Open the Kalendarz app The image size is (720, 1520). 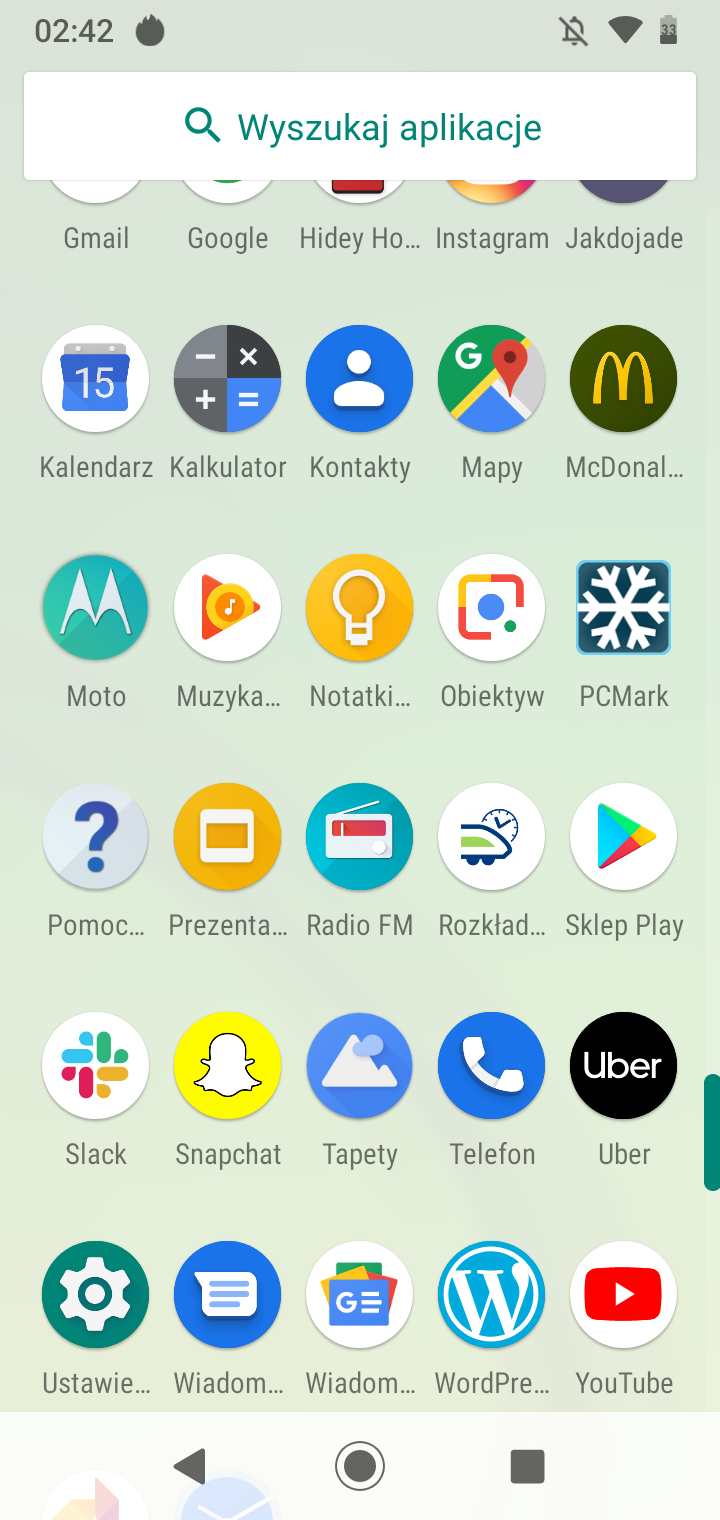click(96, 379)
